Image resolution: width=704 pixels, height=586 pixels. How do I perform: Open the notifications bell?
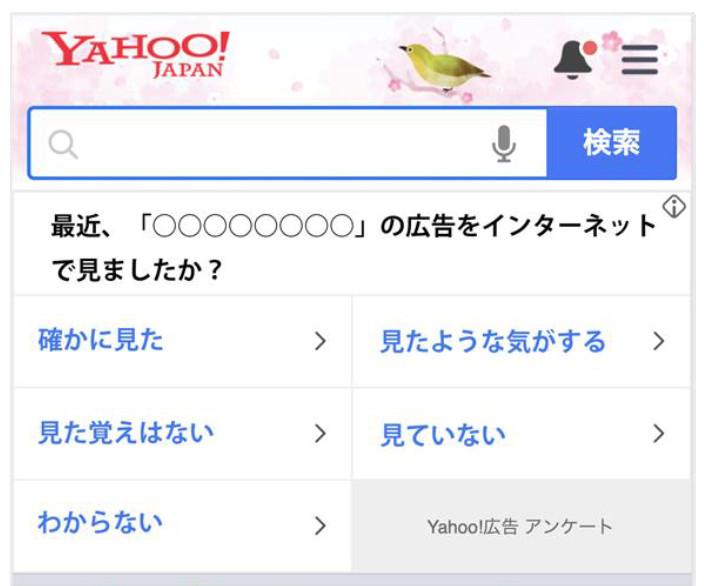pyautogui.click(x=573, y=59)
